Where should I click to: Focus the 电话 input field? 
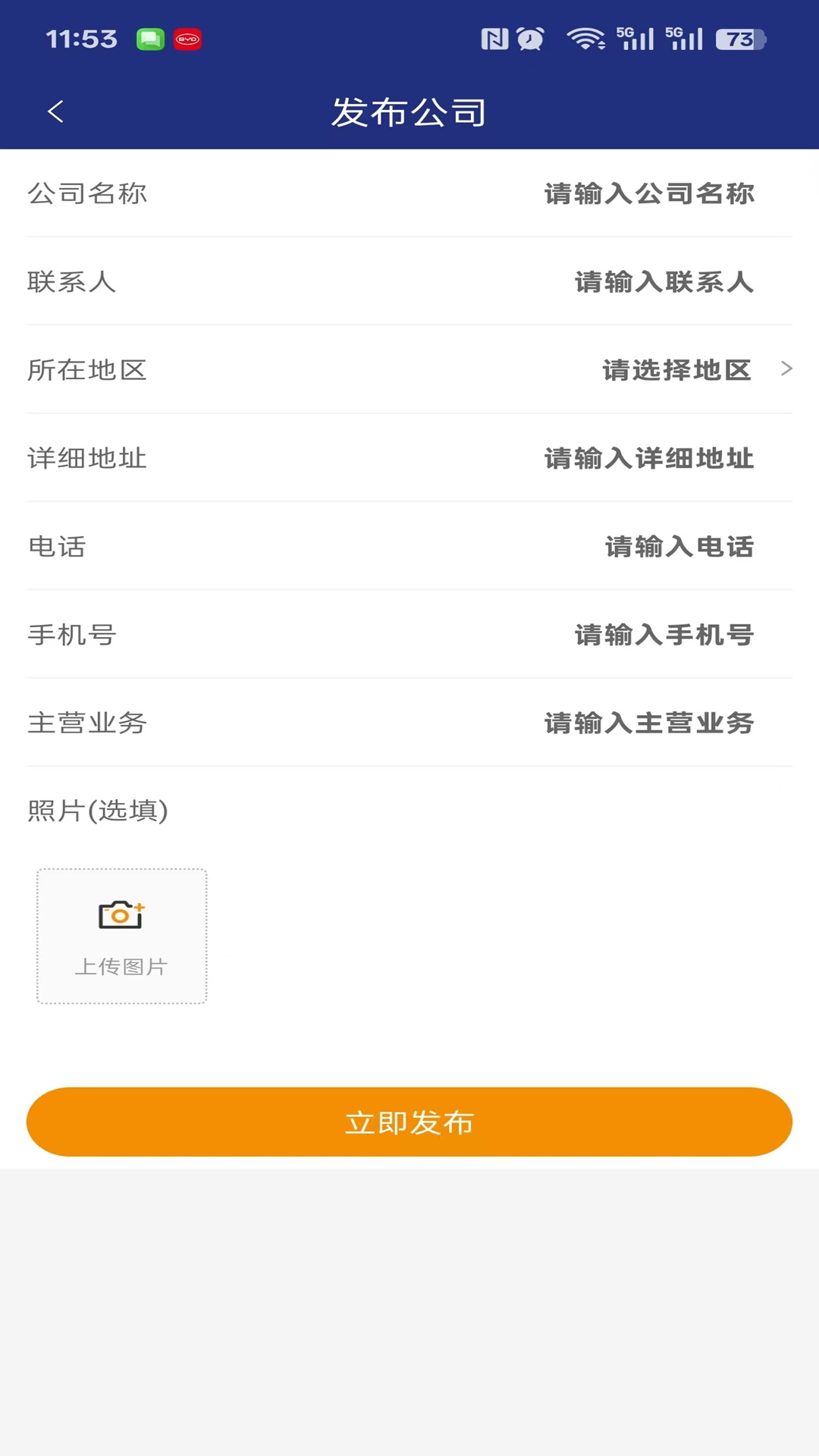[x=679, y=547]
